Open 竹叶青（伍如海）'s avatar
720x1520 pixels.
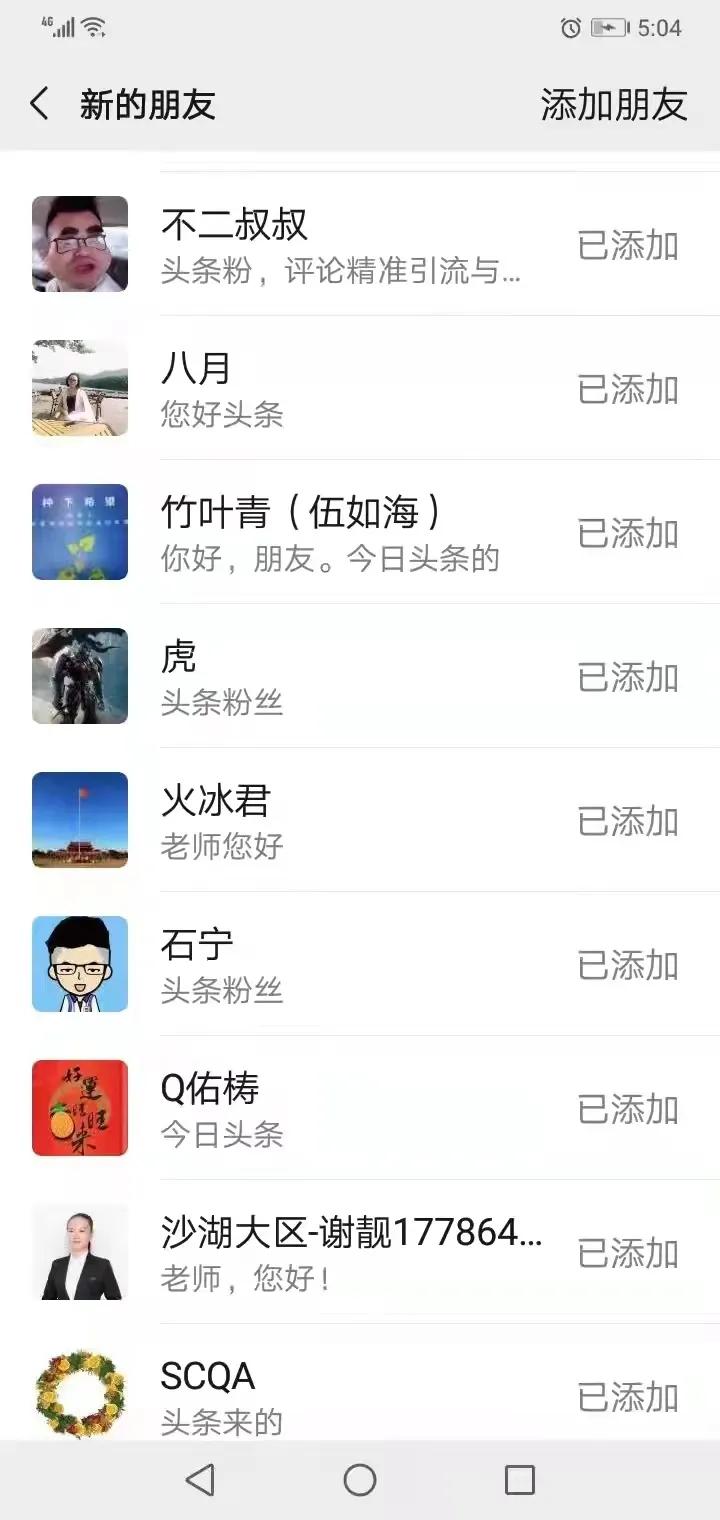click(80, 532)
